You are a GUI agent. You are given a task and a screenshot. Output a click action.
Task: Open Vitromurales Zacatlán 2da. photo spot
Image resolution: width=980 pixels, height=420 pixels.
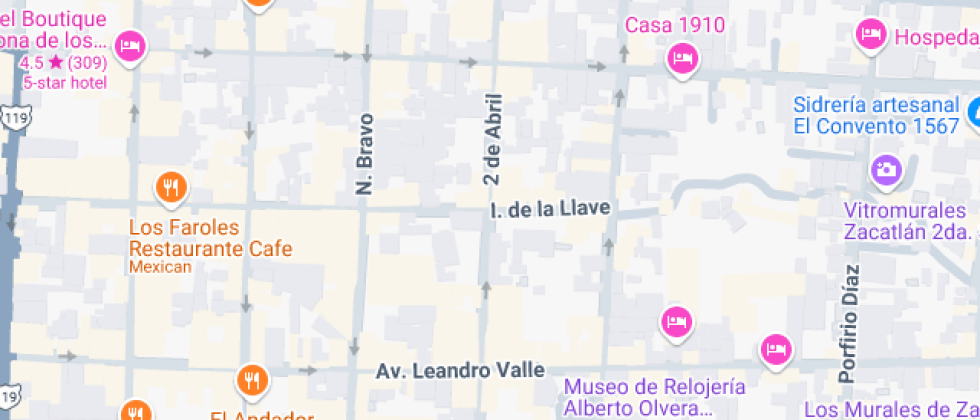tap(885, 168)
